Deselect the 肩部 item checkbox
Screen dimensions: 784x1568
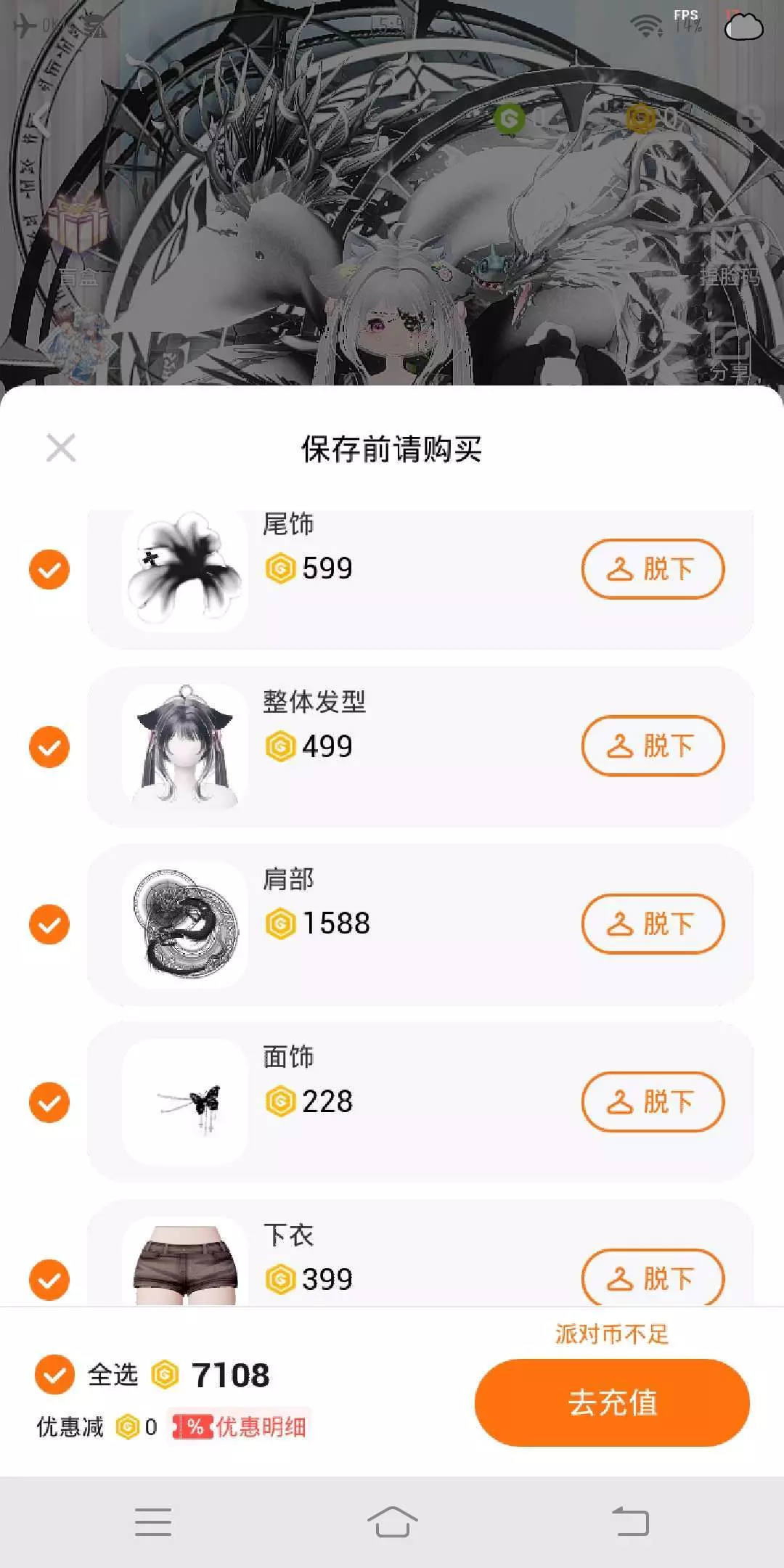pos(49,925)
